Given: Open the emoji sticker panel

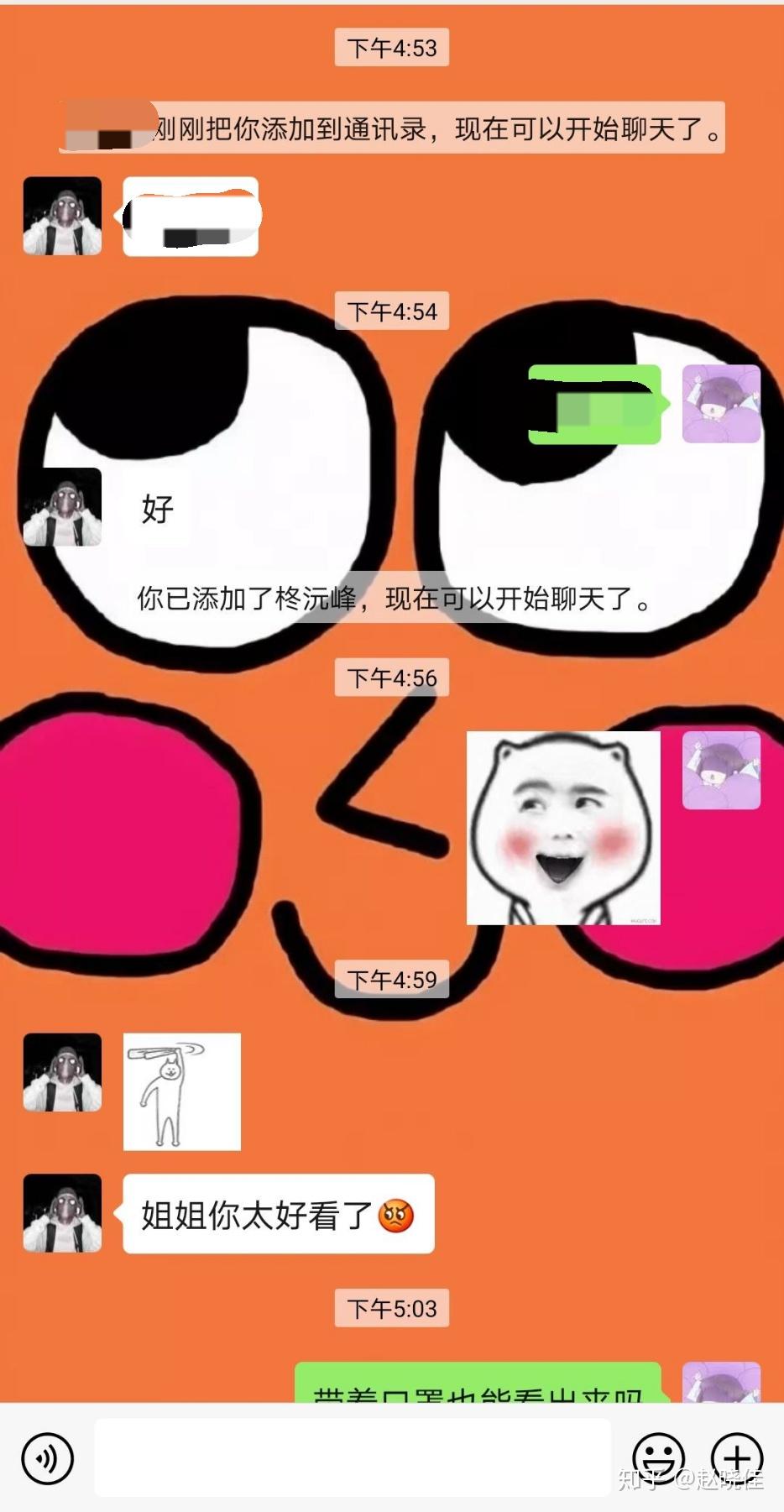Looking at the screenshot, I should click(658, 1458).
